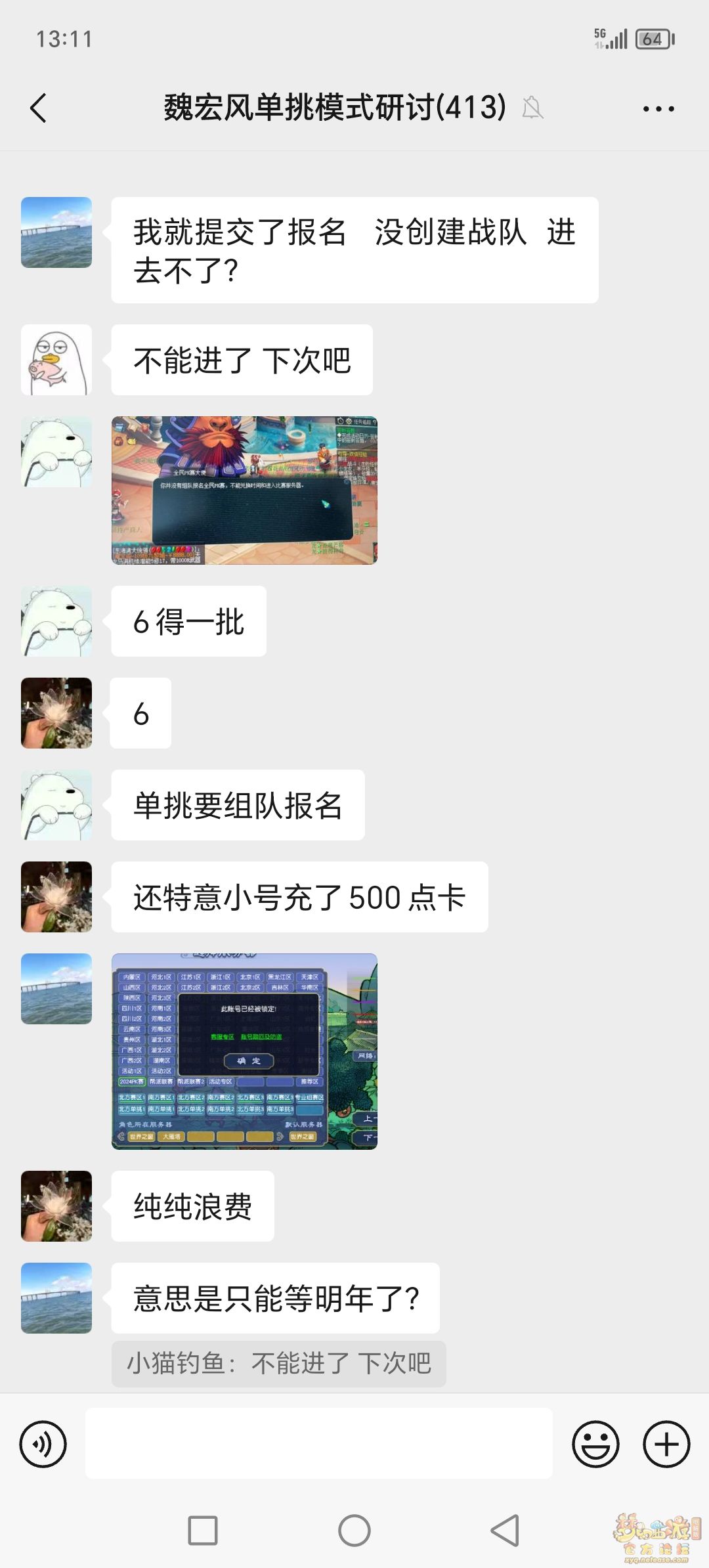Open the chat info overflow menu
The width and height of the screenshot is (709, 1568).
click(658, 109)
